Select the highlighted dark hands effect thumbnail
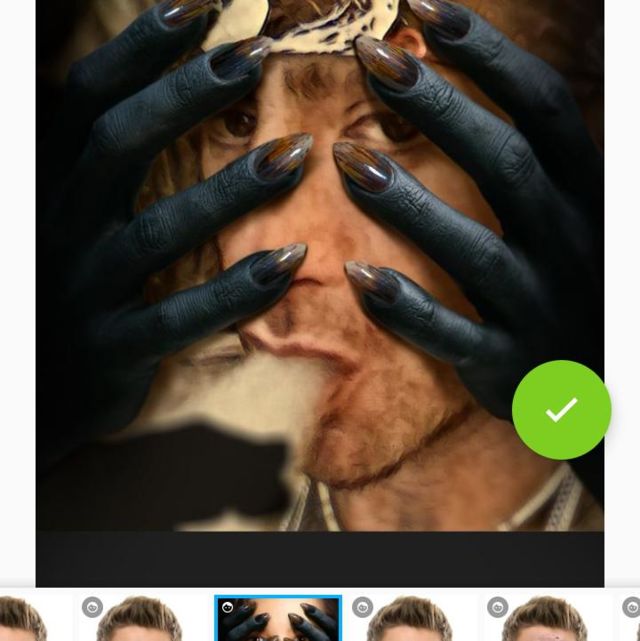The width and height of the screenshot is (640, 641). tap(278, 619)
